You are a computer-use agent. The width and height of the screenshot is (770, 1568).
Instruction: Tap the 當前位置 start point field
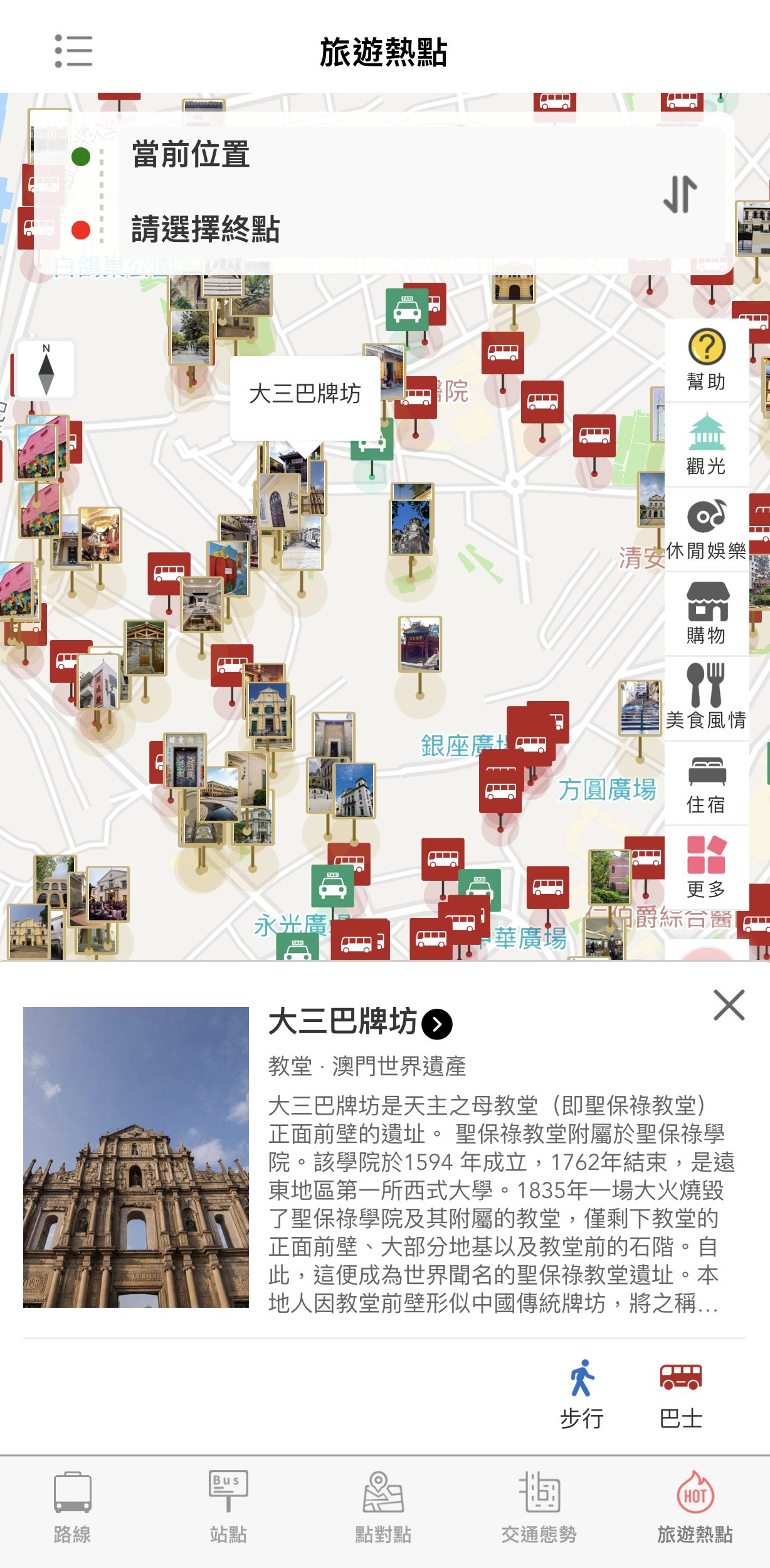tap(376, 155)
